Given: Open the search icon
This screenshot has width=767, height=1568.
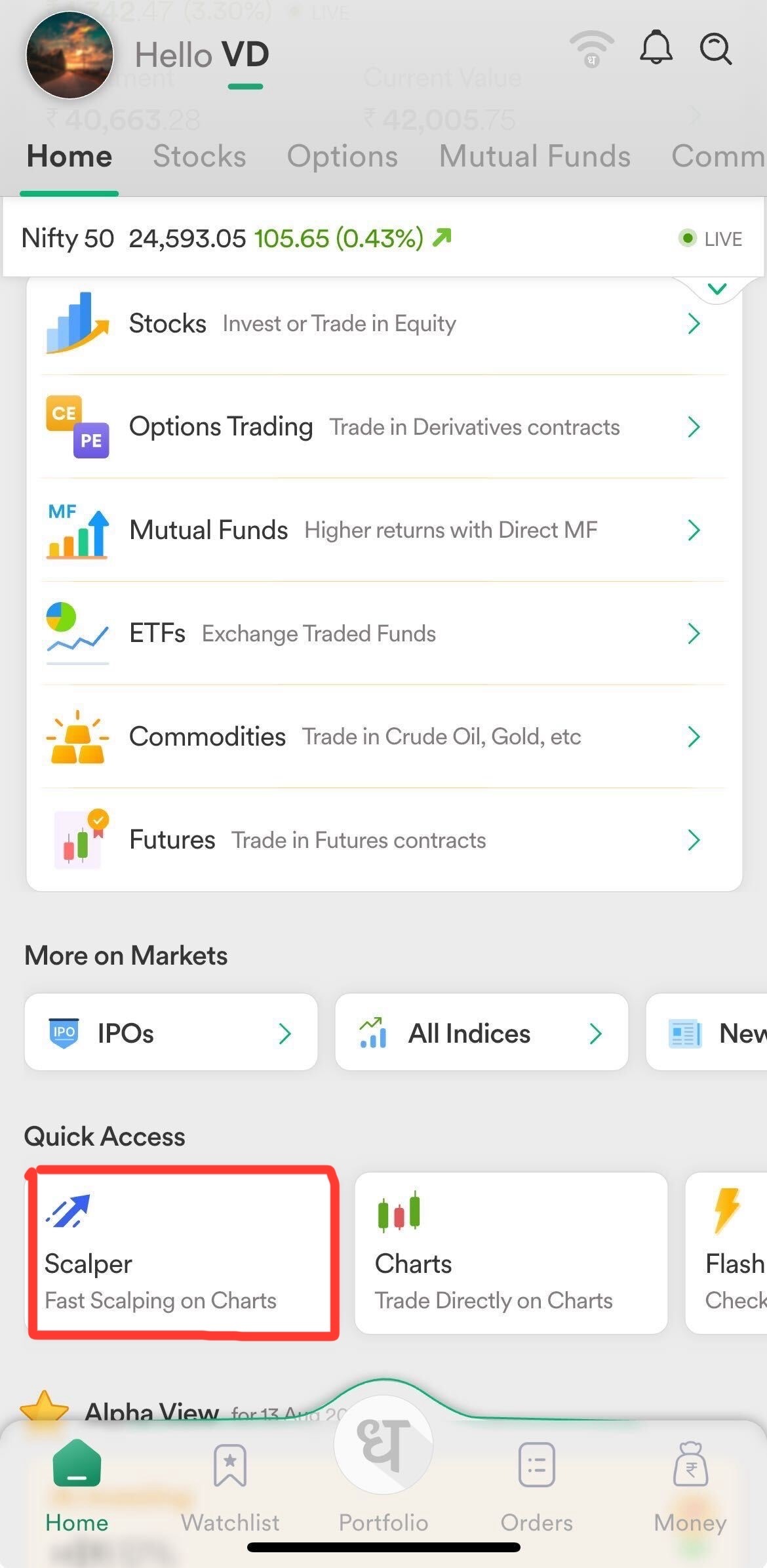Looking at the screenshot, I should pyautogui.click(x=716, y=49).
